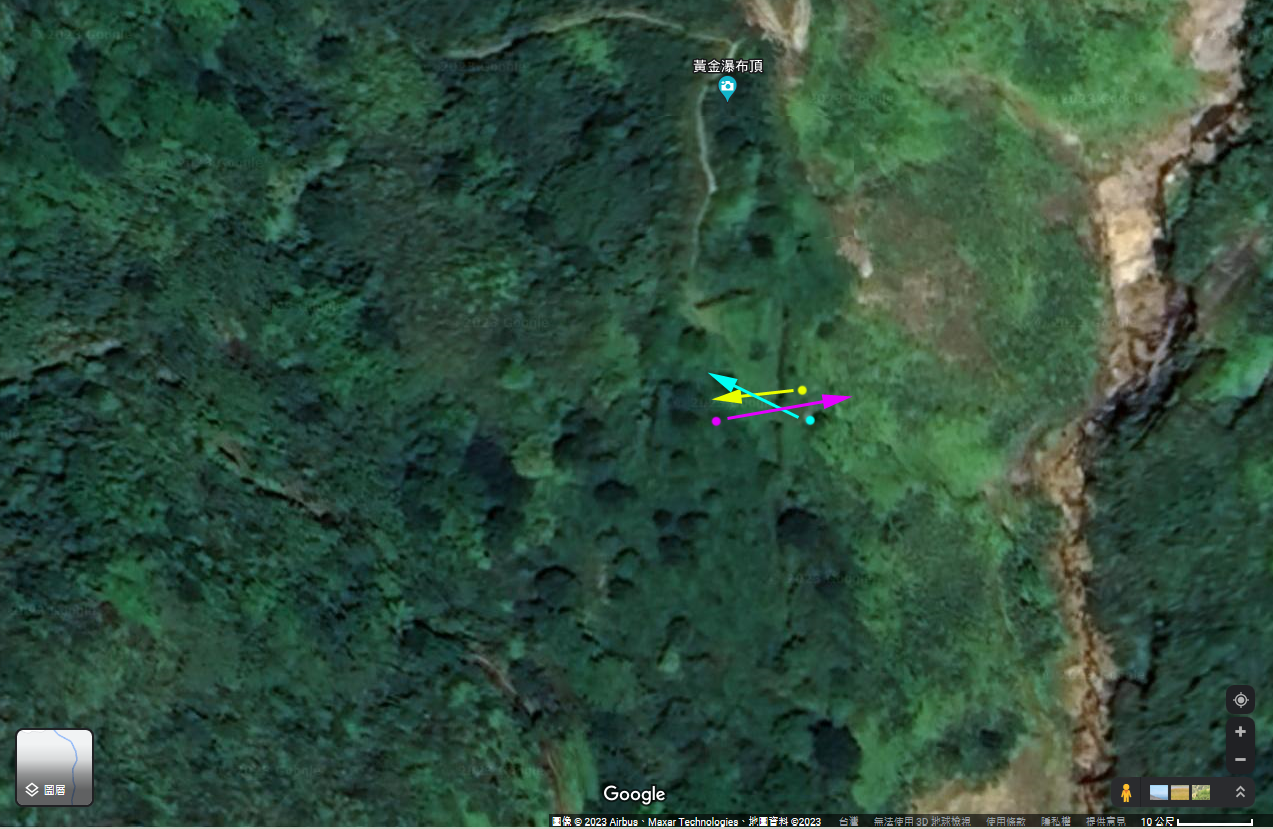1273x829 pixels.
Task: Open the 提供意見 feedback link
Action: coord(1104,822)
